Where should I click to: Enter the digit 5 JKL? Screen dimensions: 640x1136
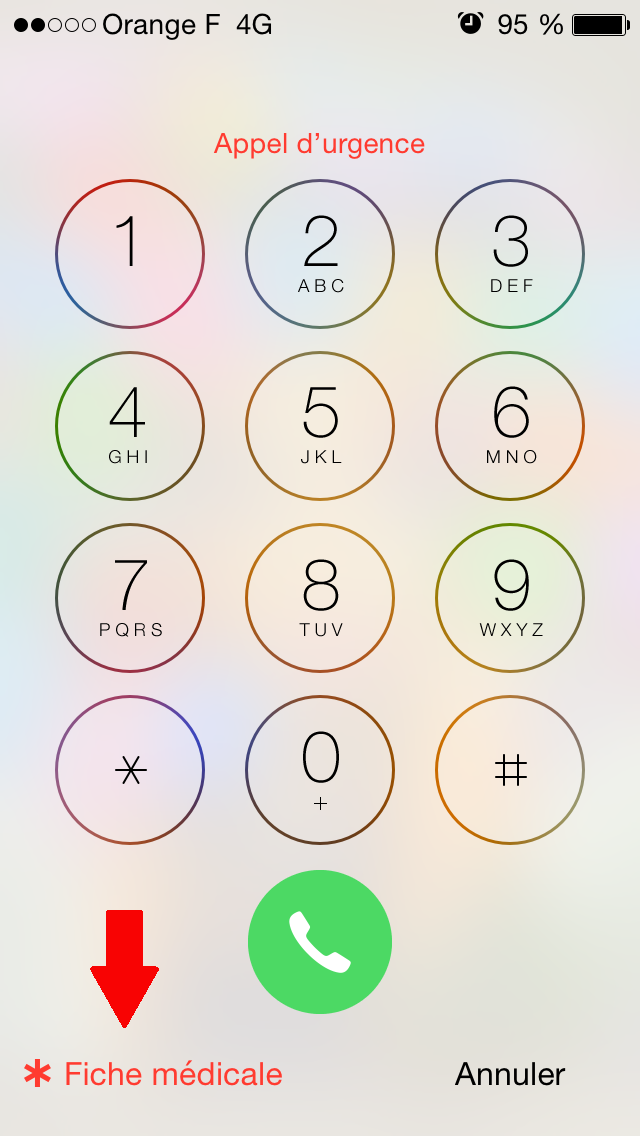coord(320,426)
